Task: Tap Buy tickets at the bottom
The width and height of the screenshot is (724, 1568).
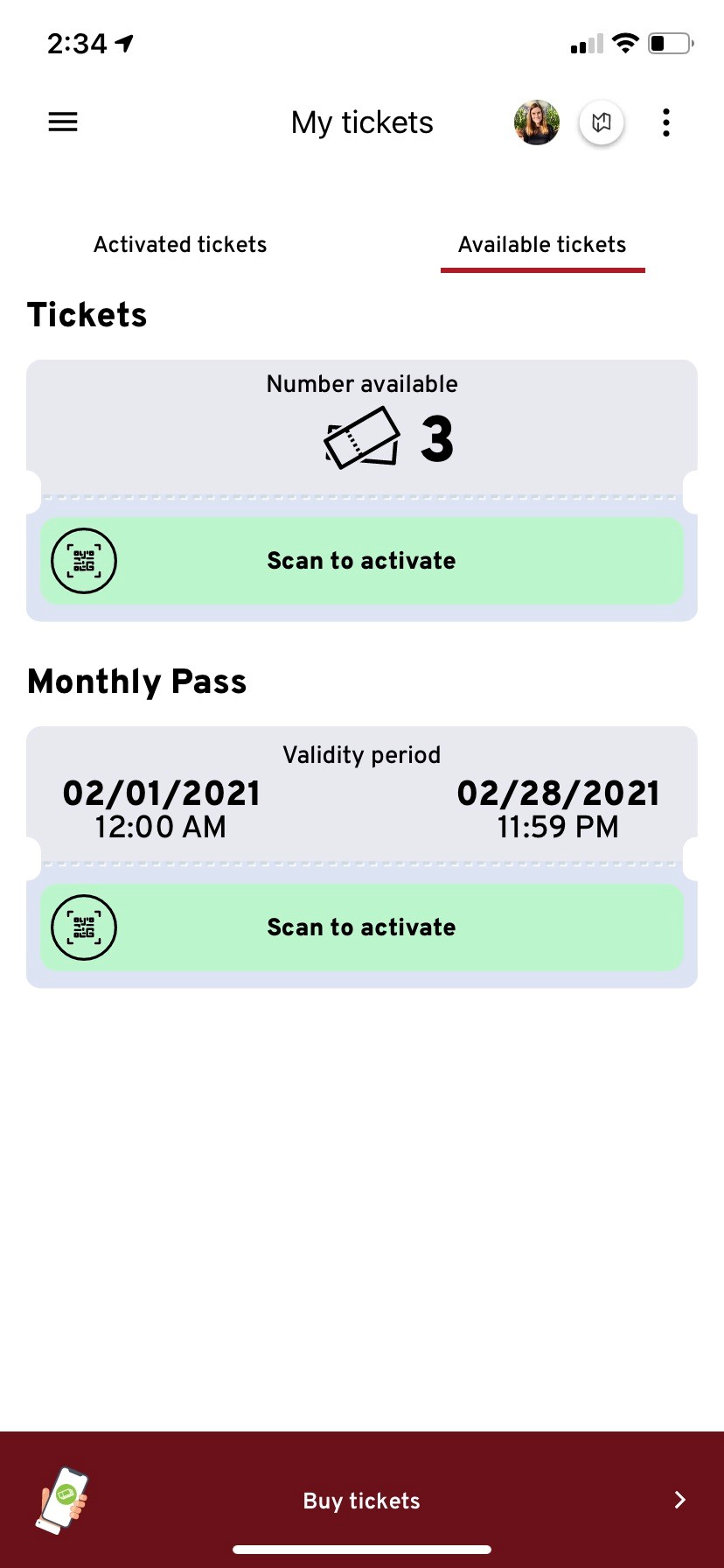Action: [x=361, y=1500]
